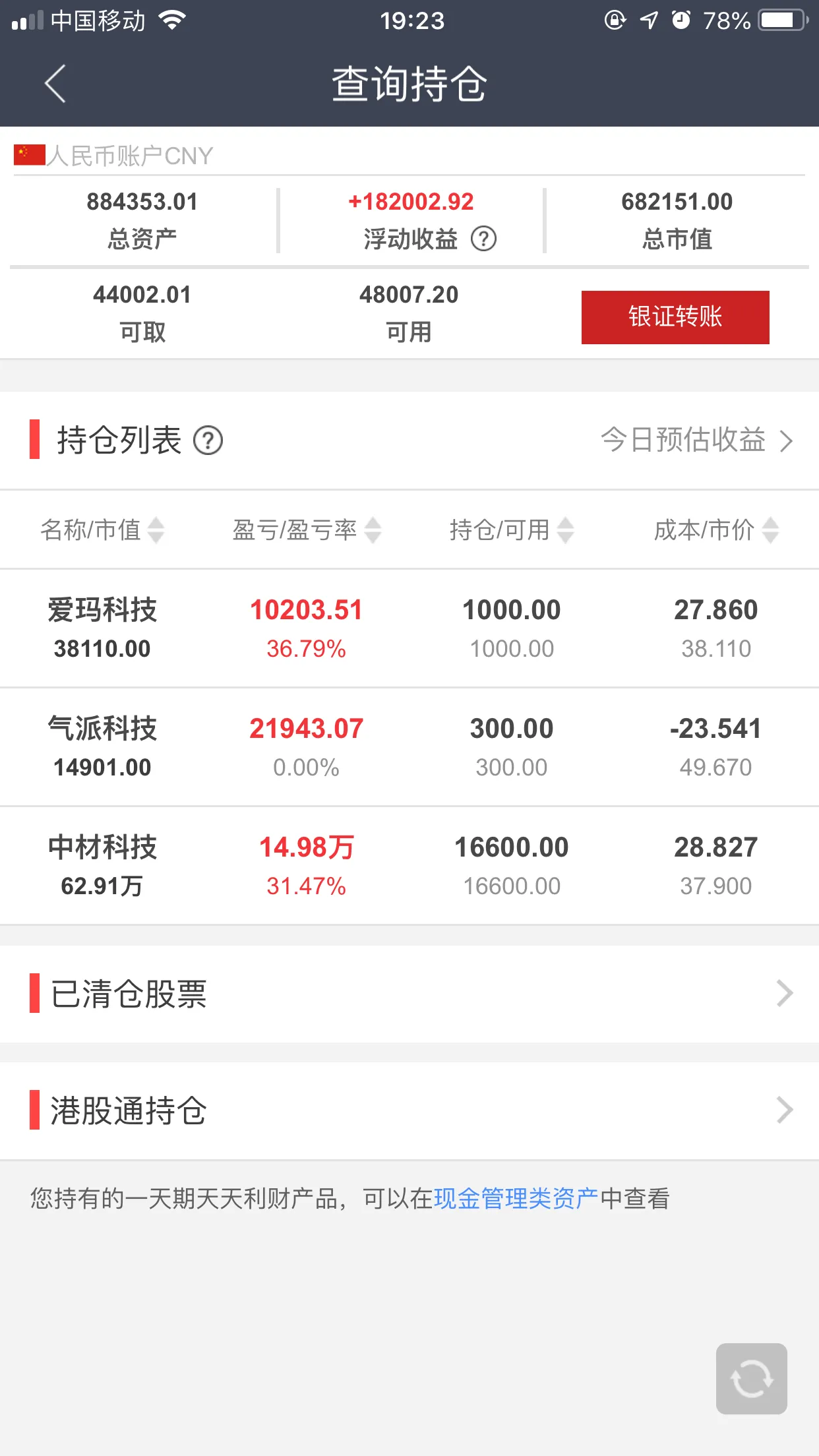Sort holdings by 持仓/可用
The height and width of the screenshot is (1456, 819).
[x=512, y=530]
